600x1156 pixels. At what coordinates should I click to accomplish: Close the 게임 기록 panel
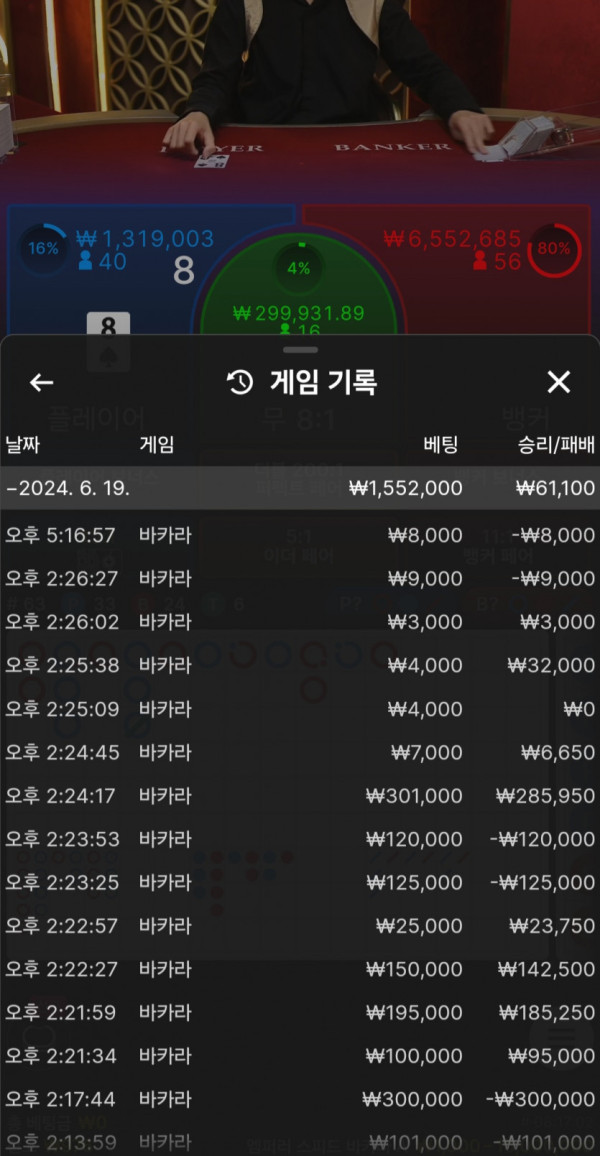559,382
